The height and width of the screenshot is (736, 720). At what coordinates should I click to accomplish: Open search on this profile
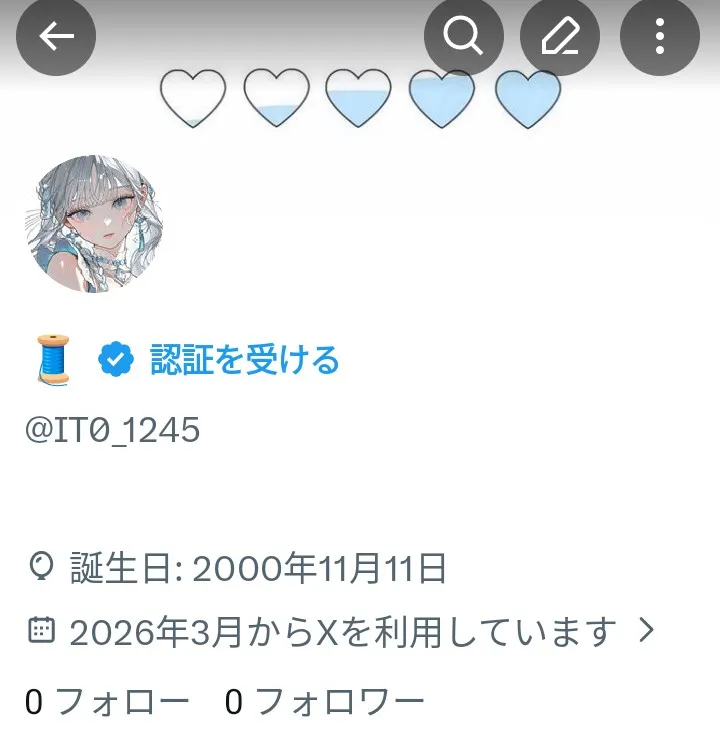coord(464,36)
